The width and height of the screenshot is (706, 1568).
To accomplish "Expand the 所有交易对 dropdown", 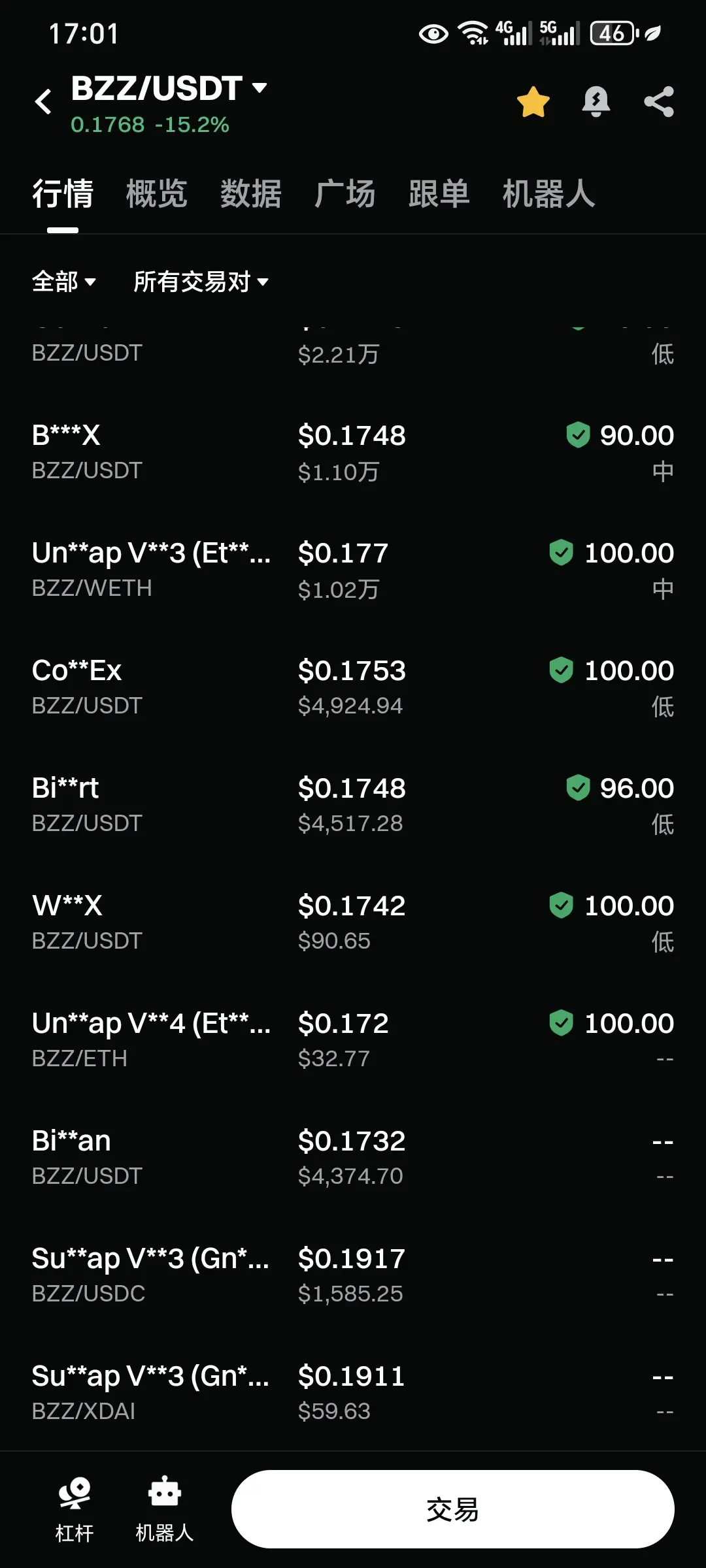I will pyautogui.click(x=201, y=282).
